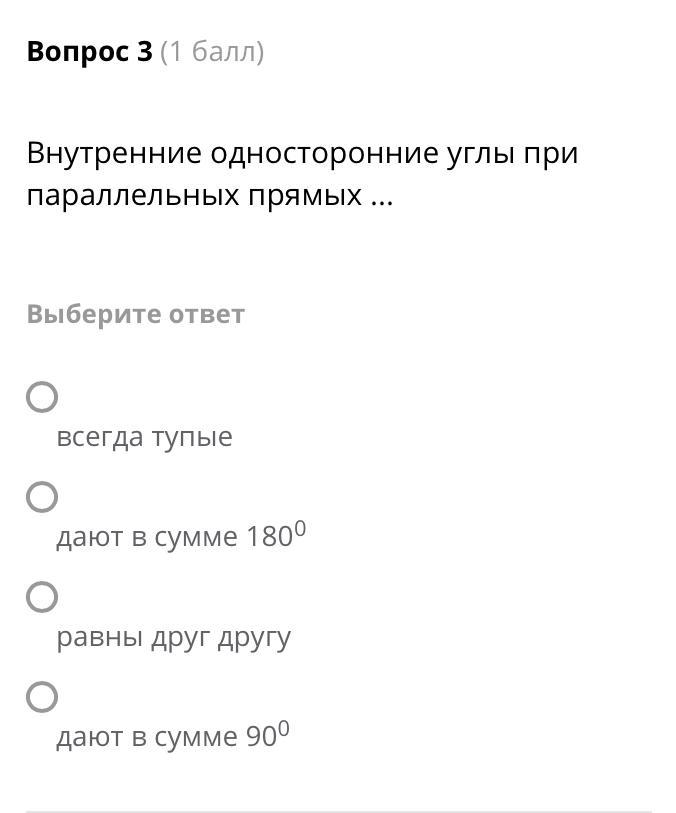Select the answer "всегда тупые"

(42, 397)
